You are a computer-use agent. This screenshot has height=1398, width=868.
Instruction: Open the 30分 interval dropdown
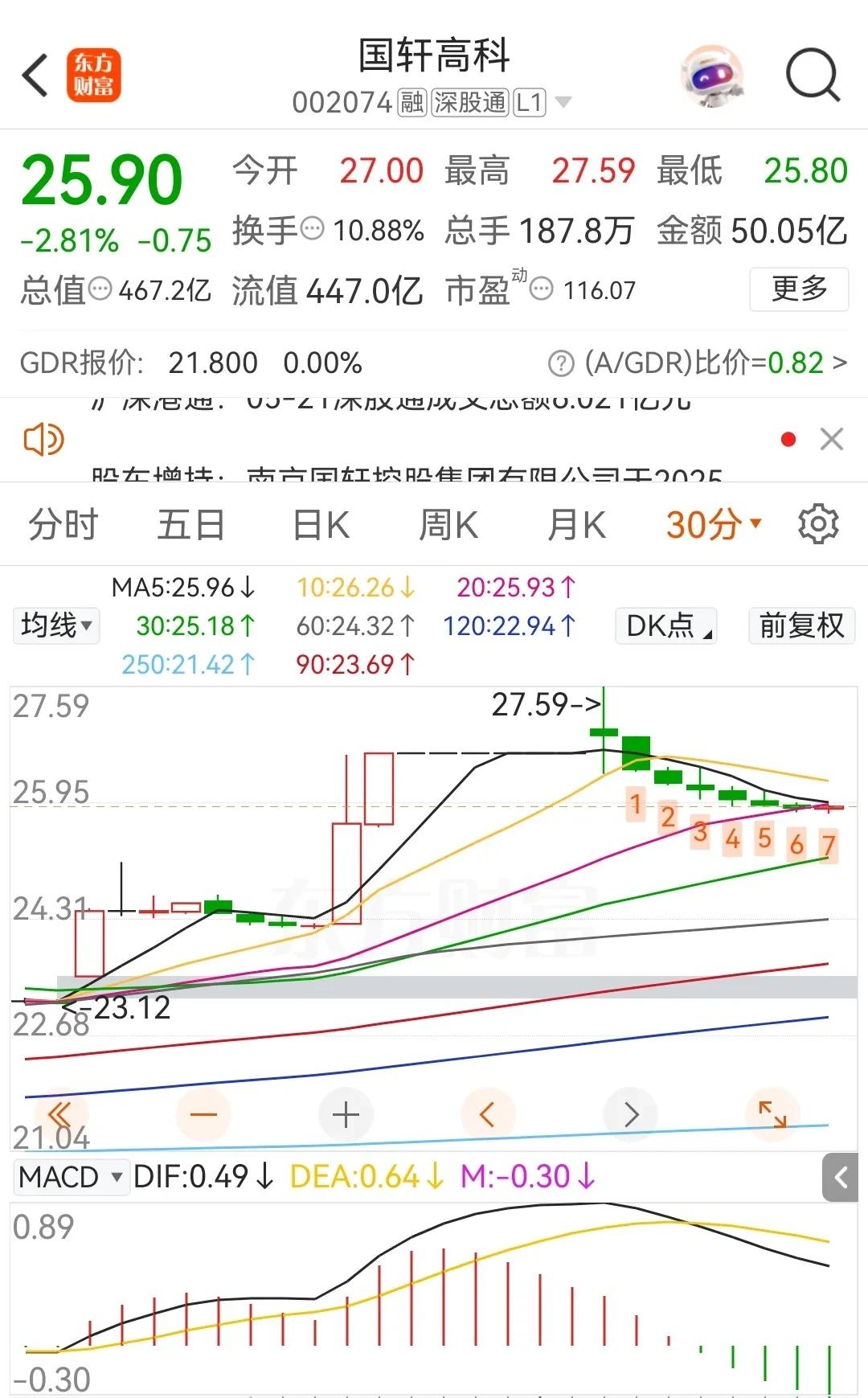tap(710, 523)
